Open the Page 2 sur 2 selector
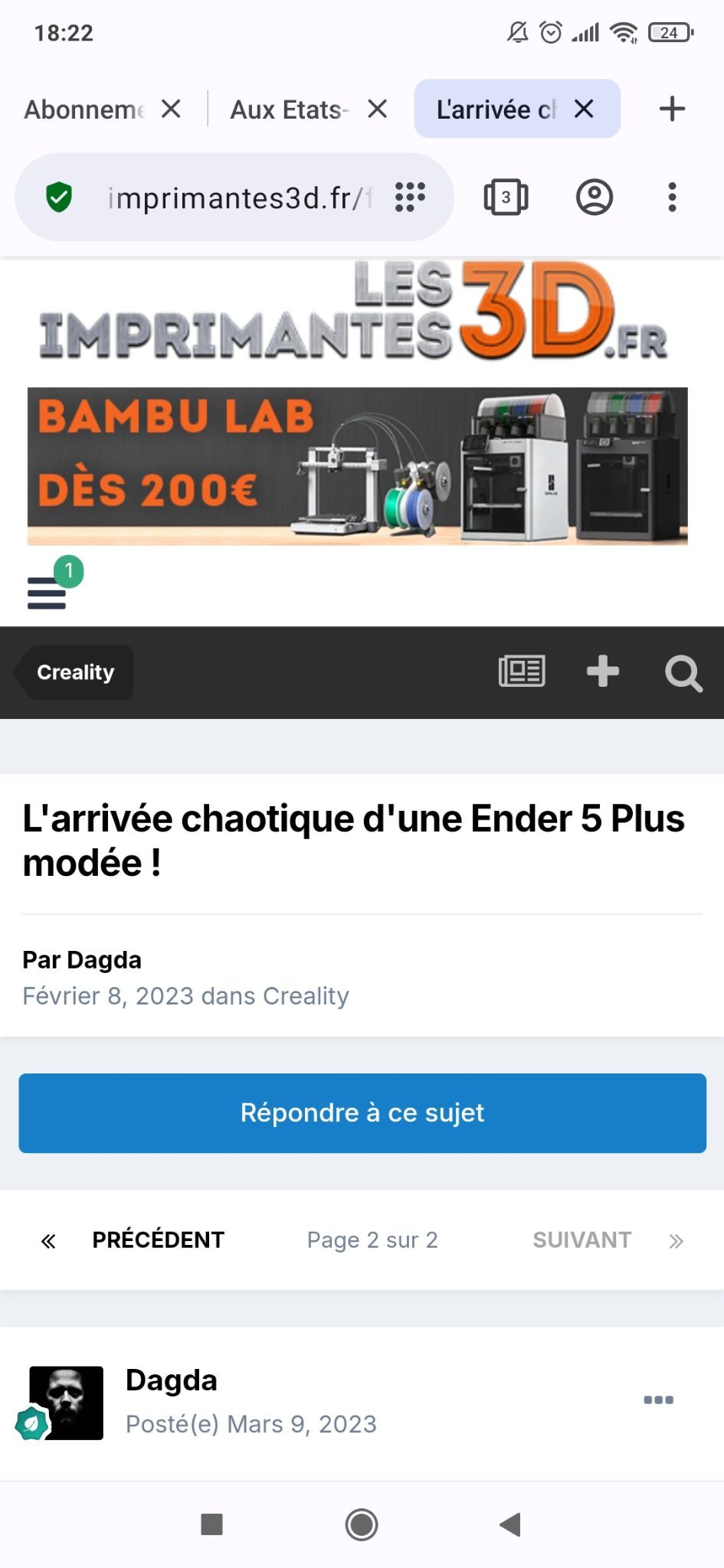Screen dimensions: 724x1568 click(372, 1240)
